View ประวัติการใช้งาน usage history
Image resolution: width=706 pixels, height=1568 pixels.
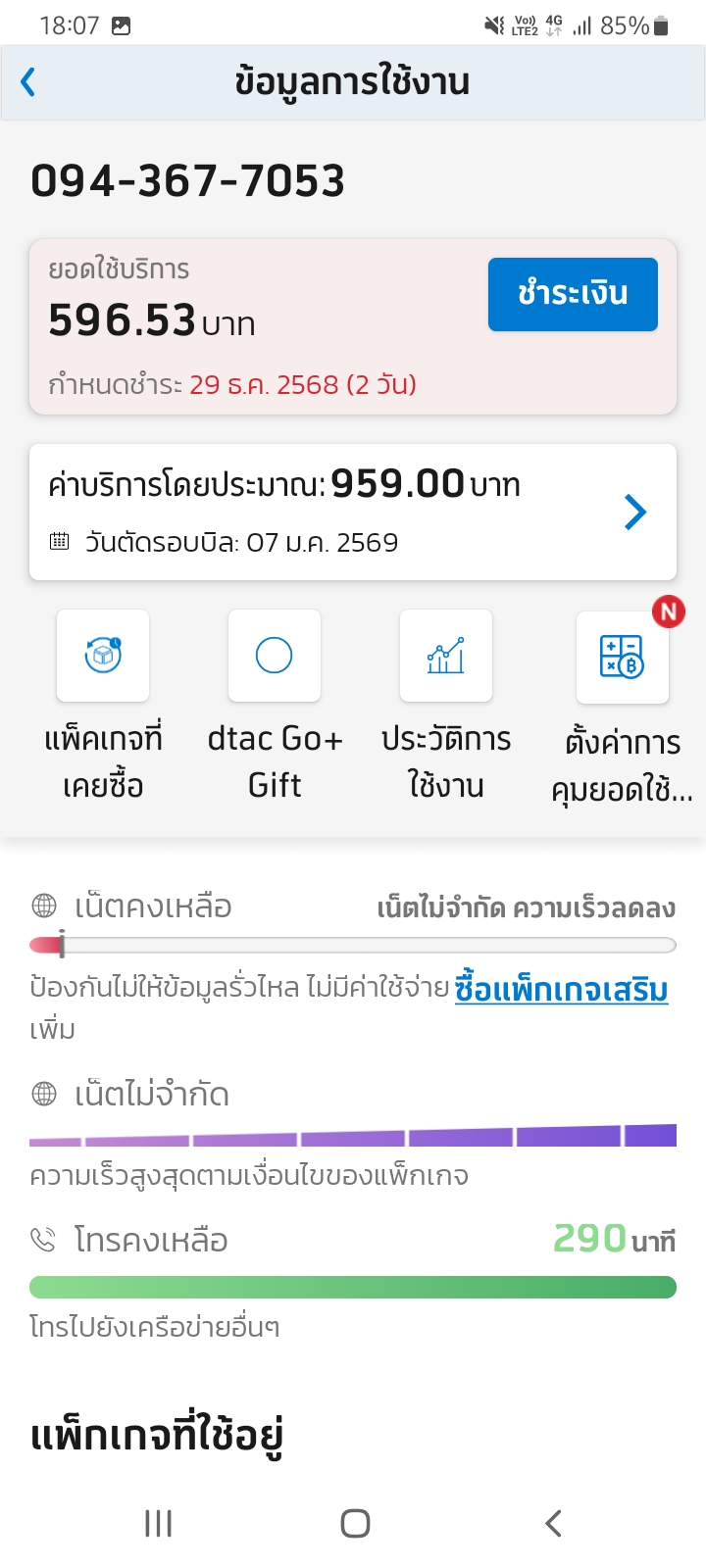446,657
